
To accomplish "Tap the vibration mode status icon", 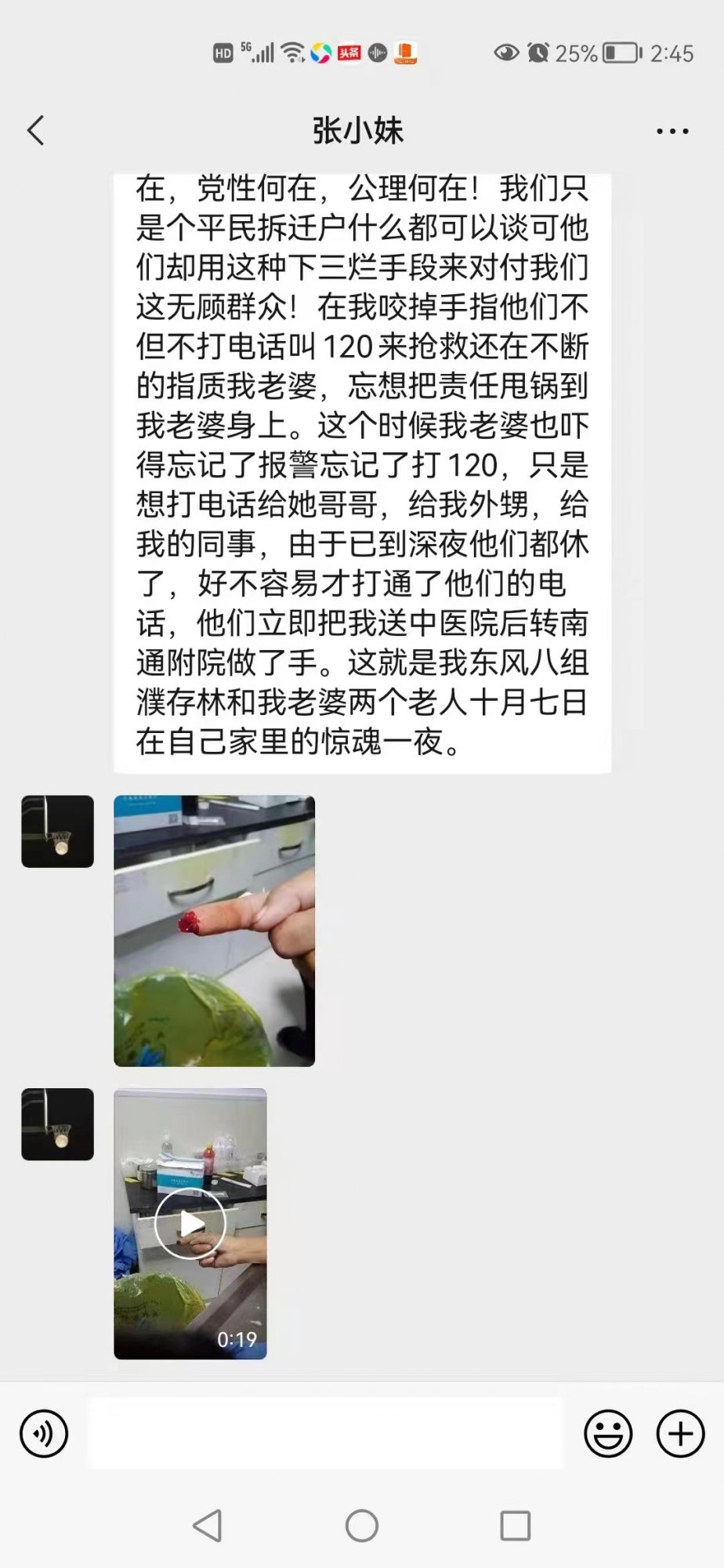I will click(x=378, y=54).
